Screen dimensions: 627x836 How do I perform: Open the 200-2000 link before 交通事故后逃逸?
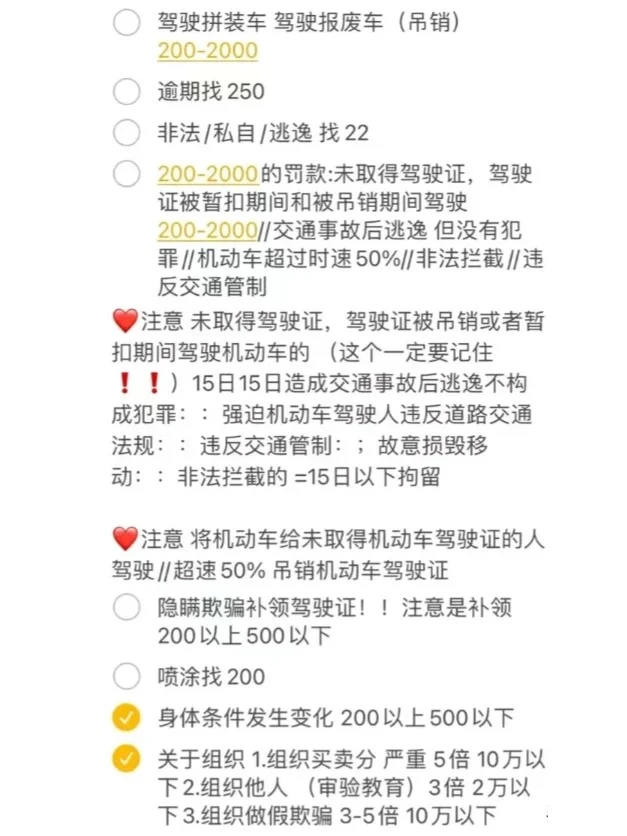(207, 231)
